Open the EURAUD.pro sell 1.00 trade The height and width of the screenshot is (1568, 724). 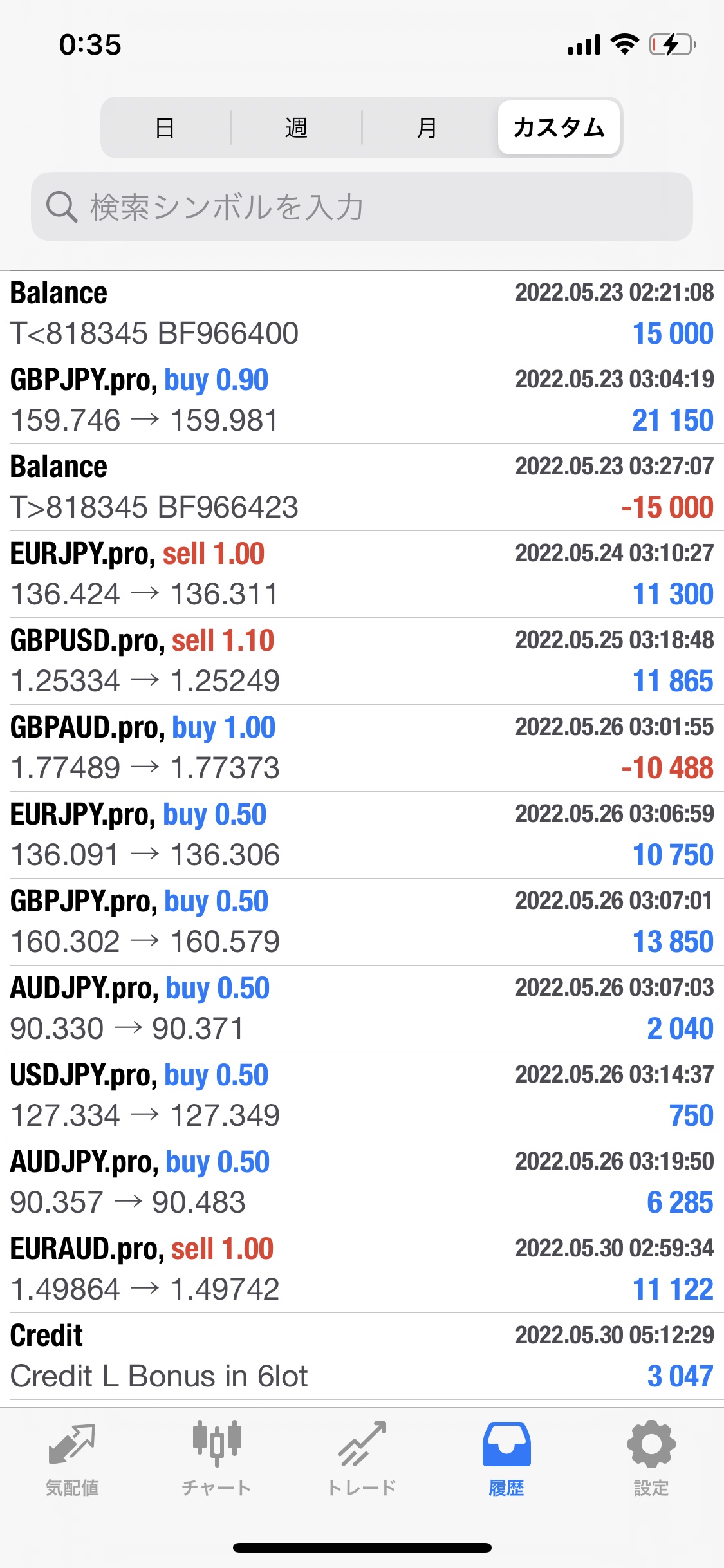pyautogui.click(x=362, y=1269)
